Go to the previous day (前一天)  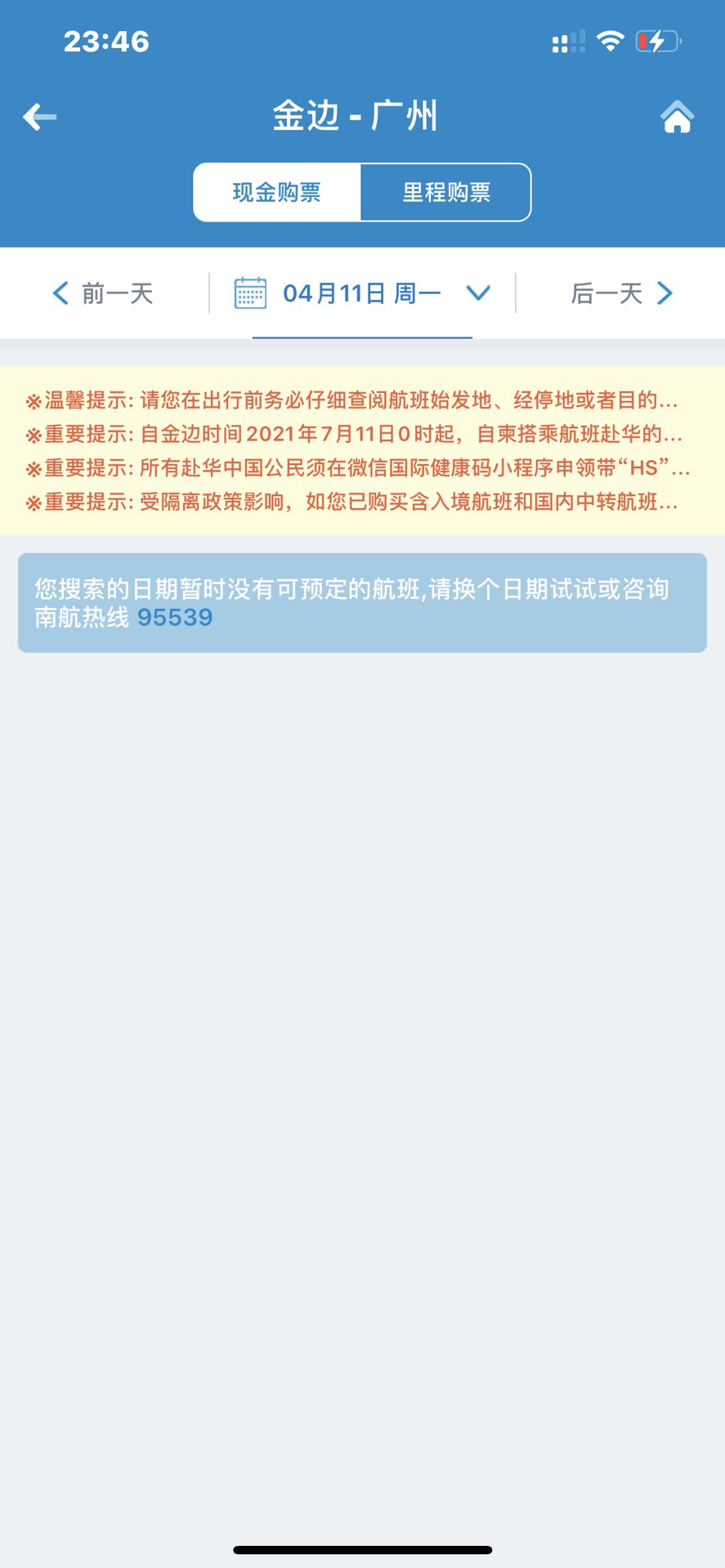(x=103, y=293)
